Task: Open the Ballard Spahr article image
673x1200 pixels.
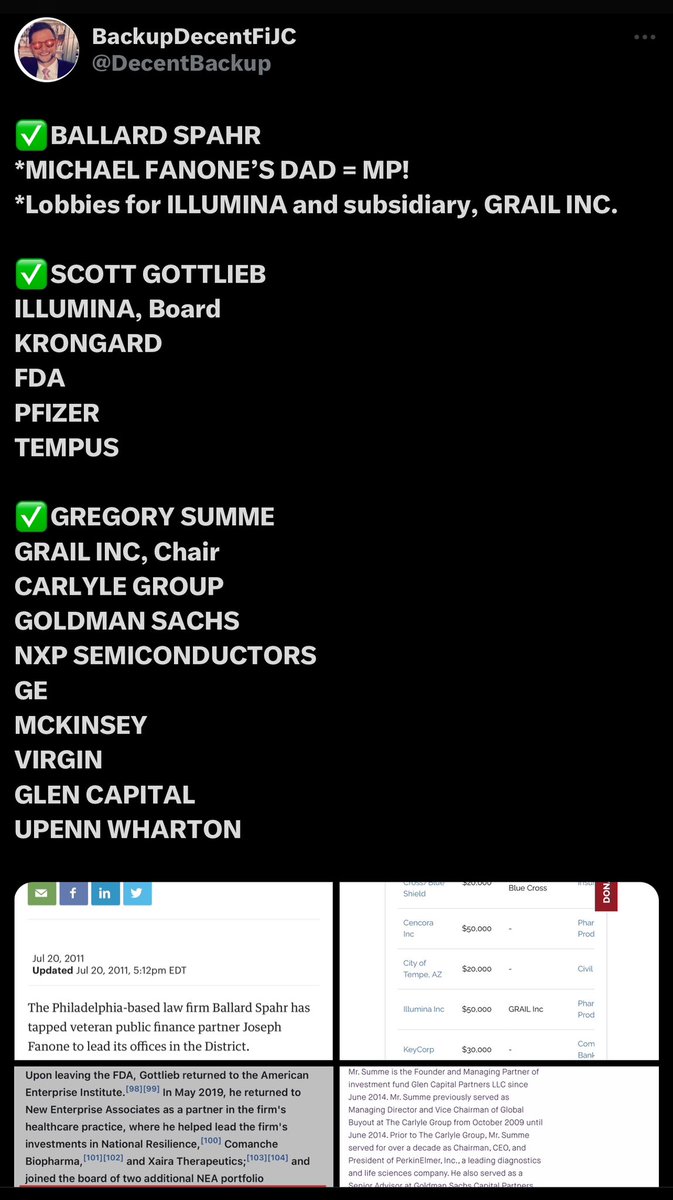Action: click(173, 970)
